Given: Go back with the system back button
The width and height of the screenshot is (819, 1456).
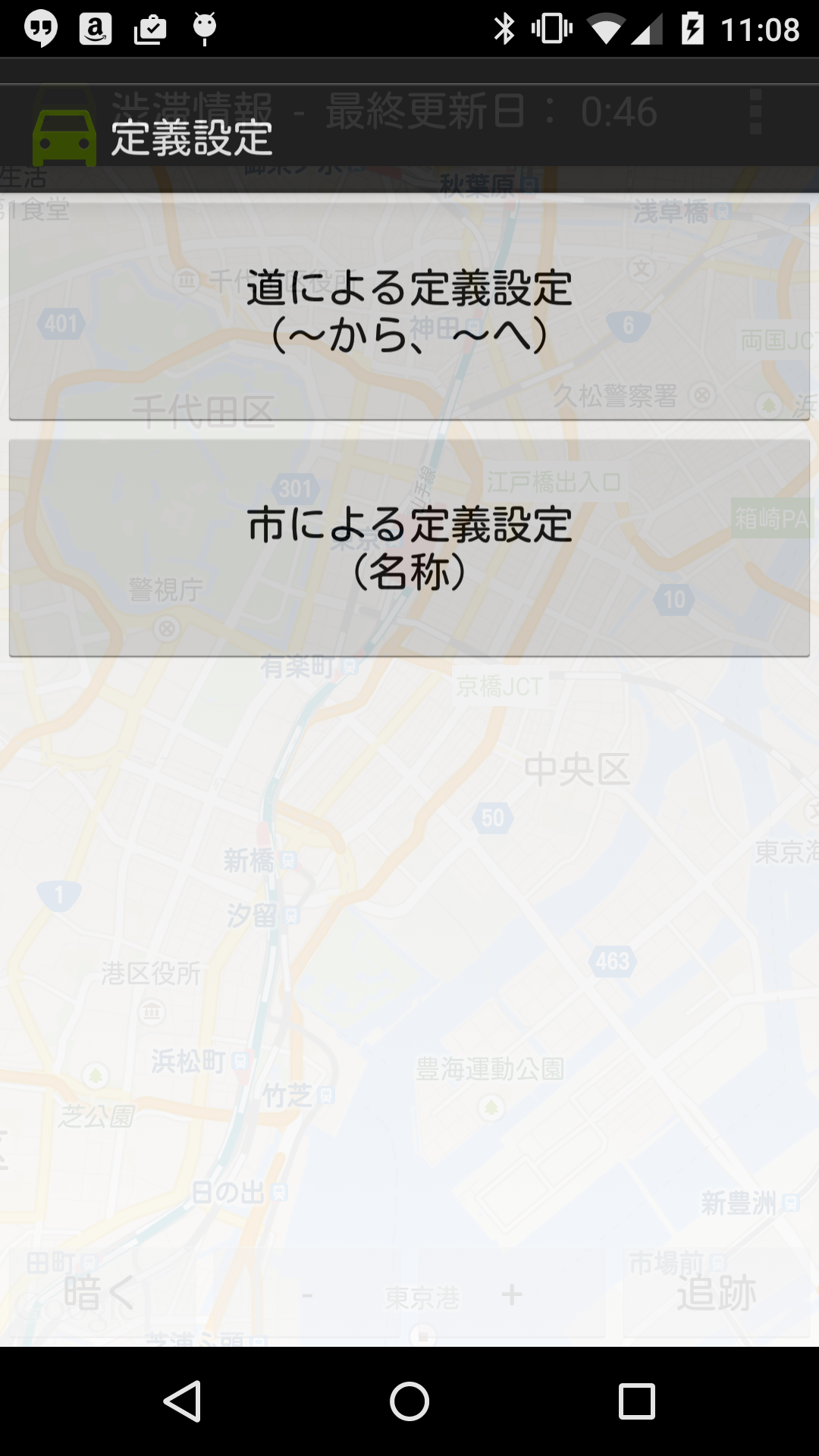Looking at the screenshot, I should (x=182, y=1401).
